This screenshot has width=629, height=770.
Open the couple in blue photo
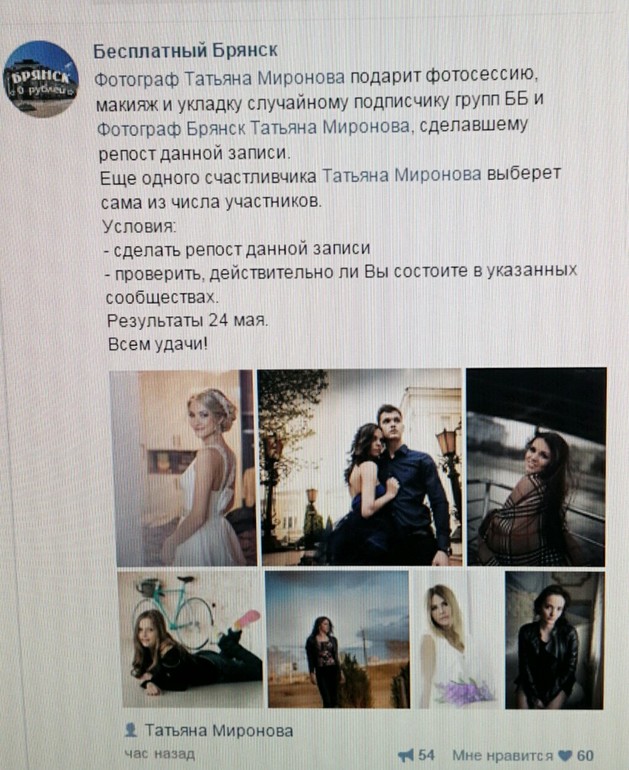click(360, 467)
